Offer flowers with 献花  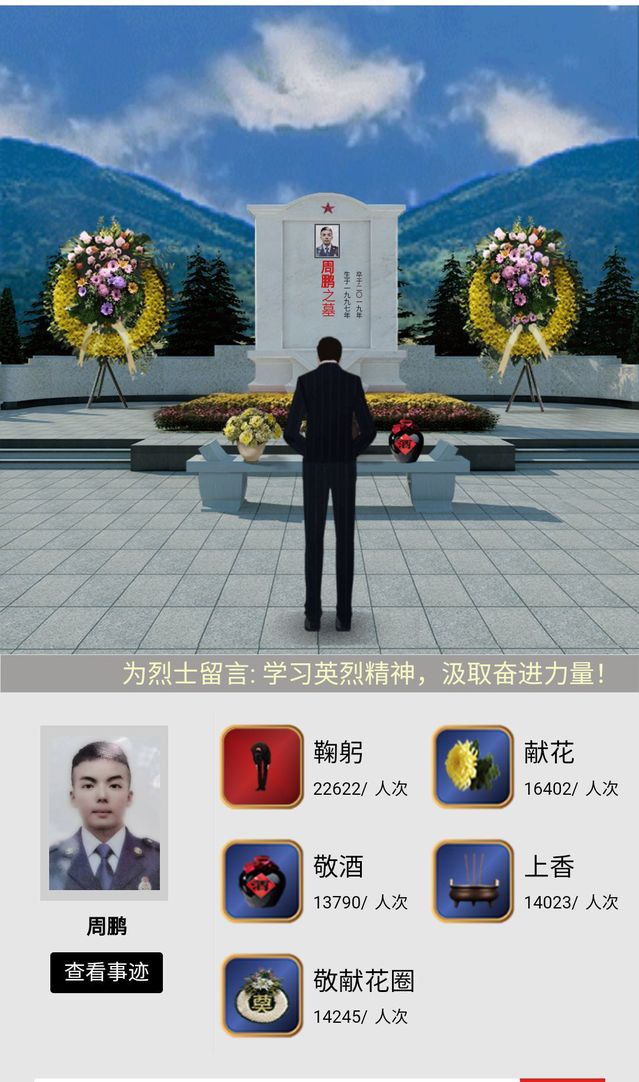click(x=473, y=767)
